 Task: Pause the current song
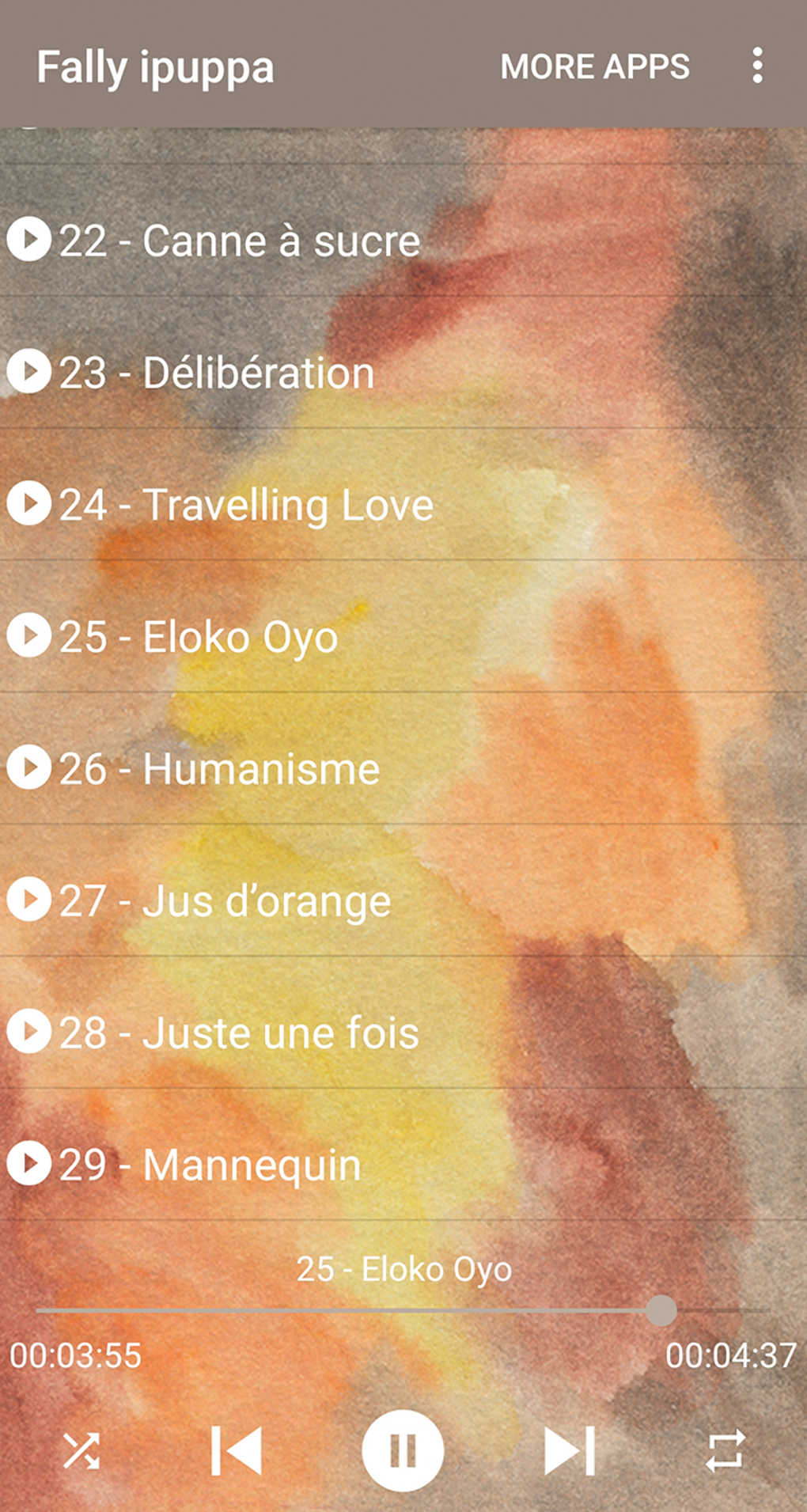tap(403, 1450)
